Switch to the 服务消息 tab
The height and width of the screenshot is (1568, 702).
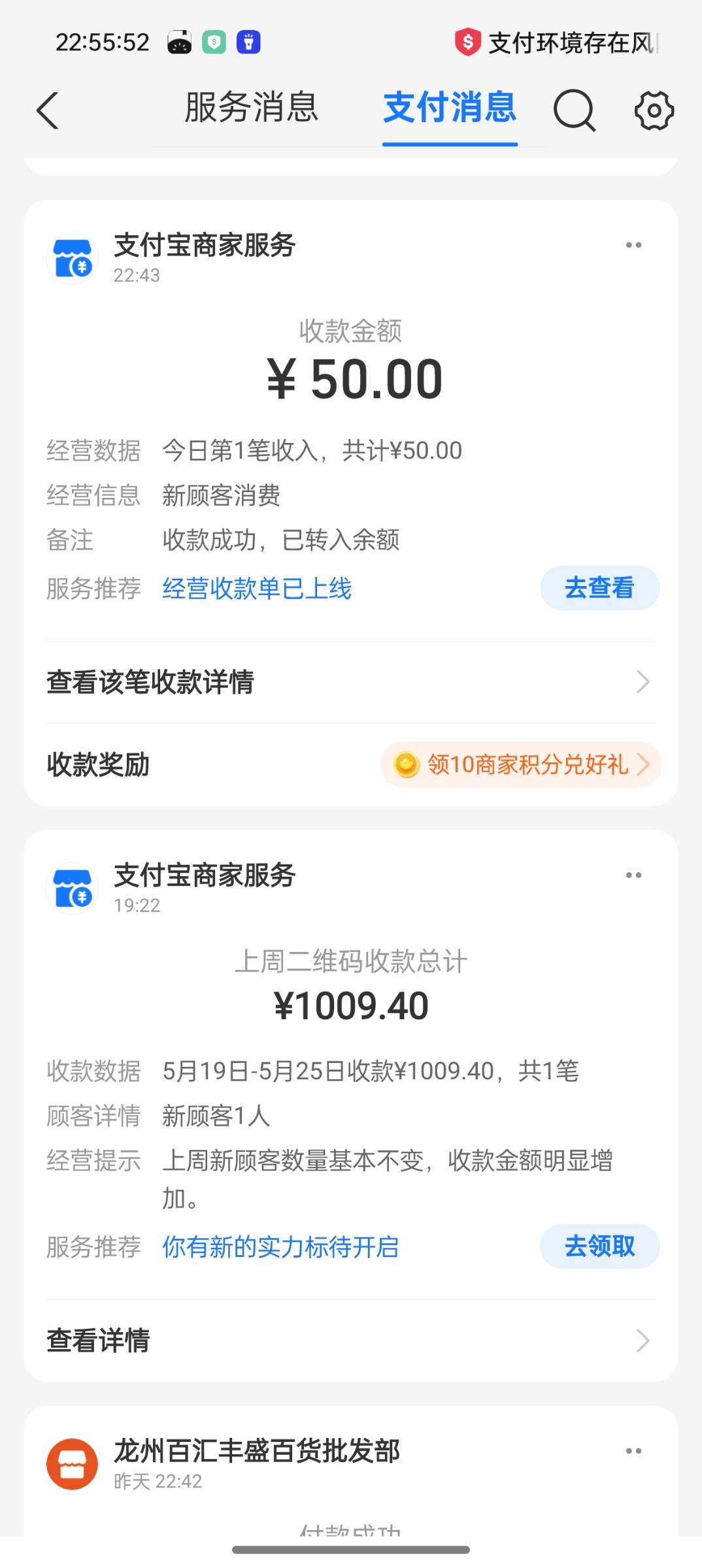(x=251, y=108)
